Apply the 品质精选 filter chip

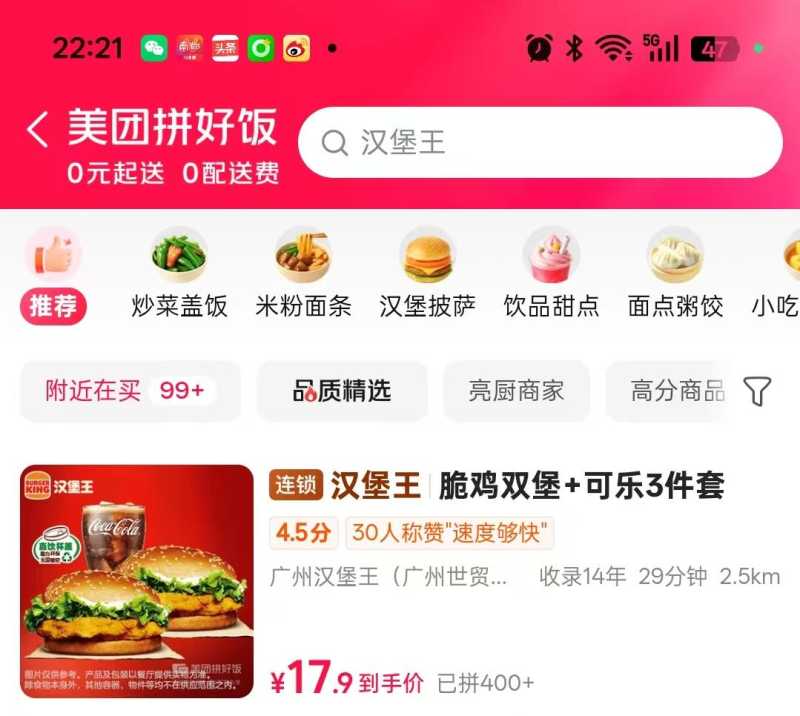click(x=342, y=391)
